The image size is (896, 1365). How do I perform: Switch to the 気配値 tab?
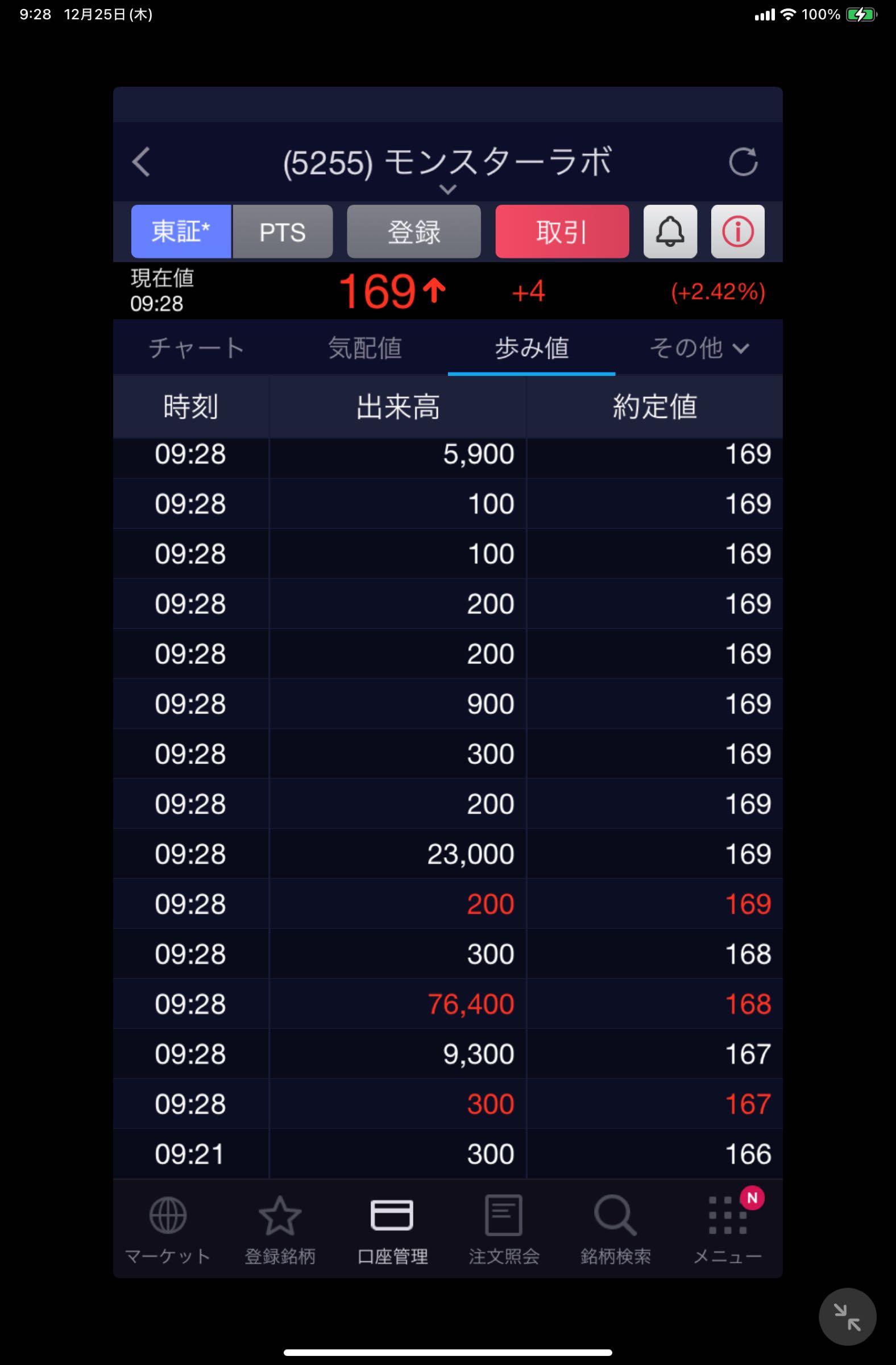coord(364,348)
